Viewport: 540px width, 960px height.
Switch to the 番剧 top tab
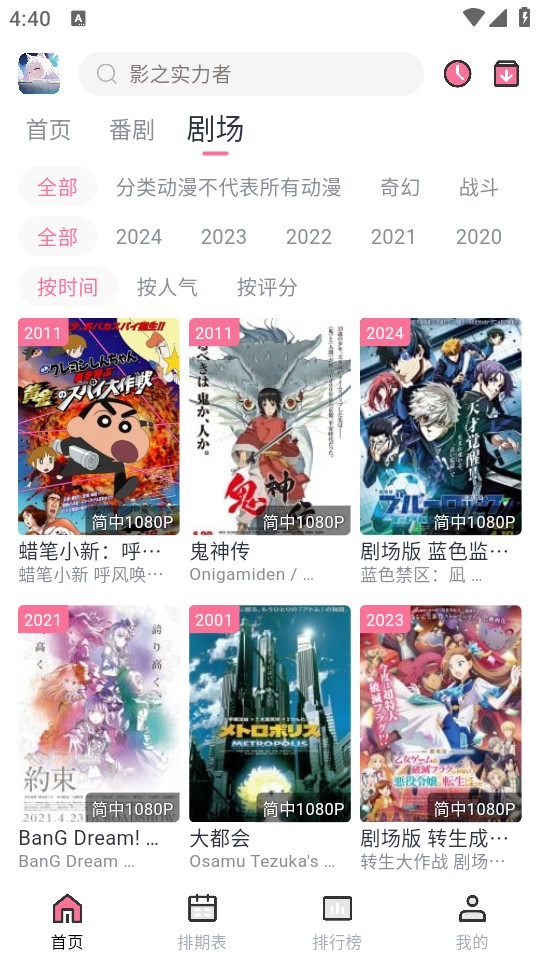point(132,130)
